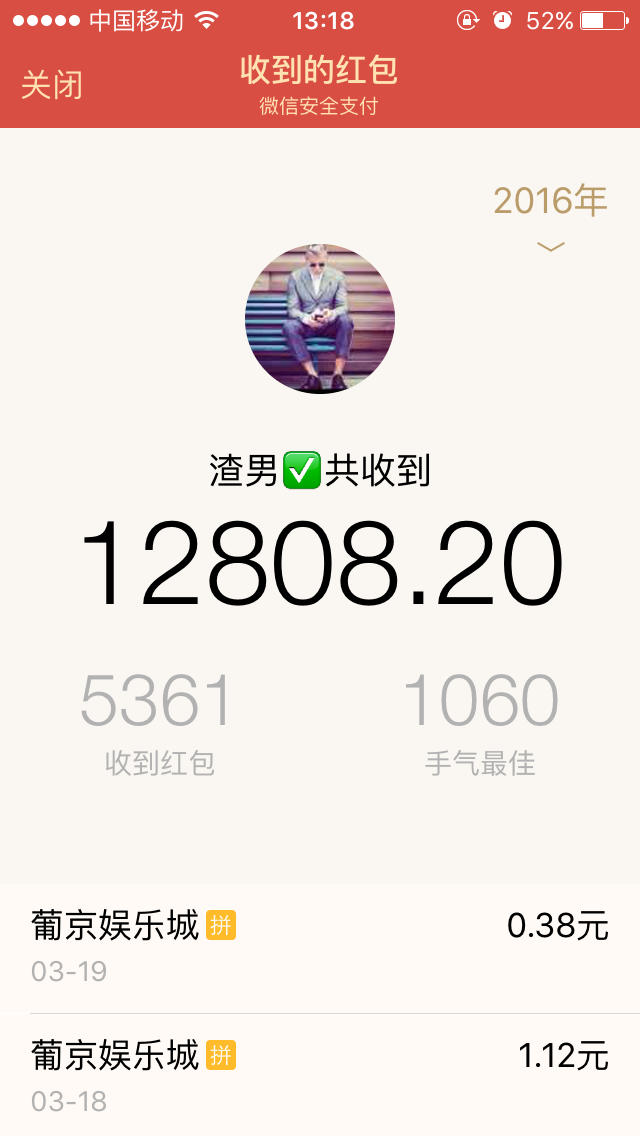Open the 0.38元 red packet from 03-19
The width and height of the screenshot is (640, 1136).
(320, 947)
